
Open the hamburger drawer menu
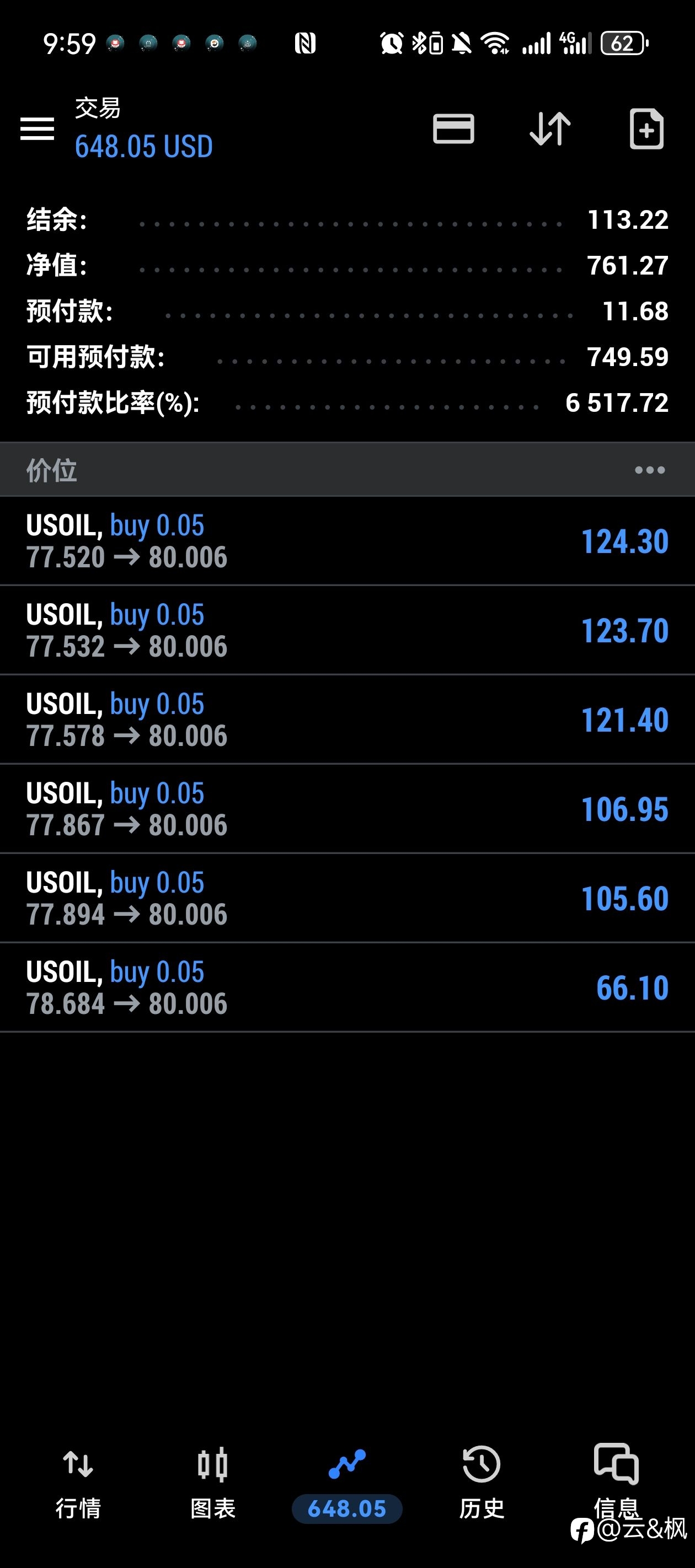point(37,128)
